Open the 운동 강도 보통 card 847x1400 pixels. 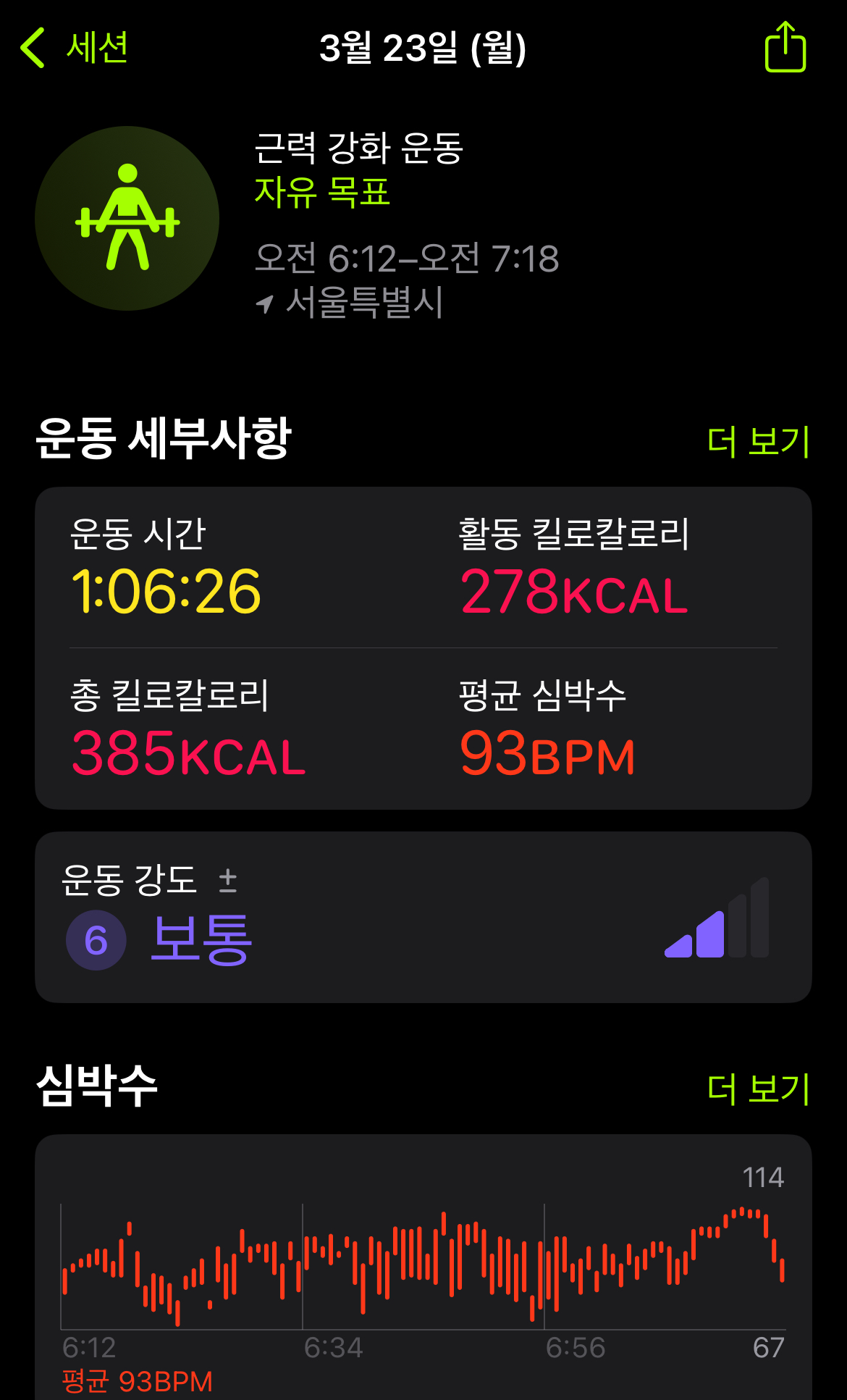click(x=423, y=917)
